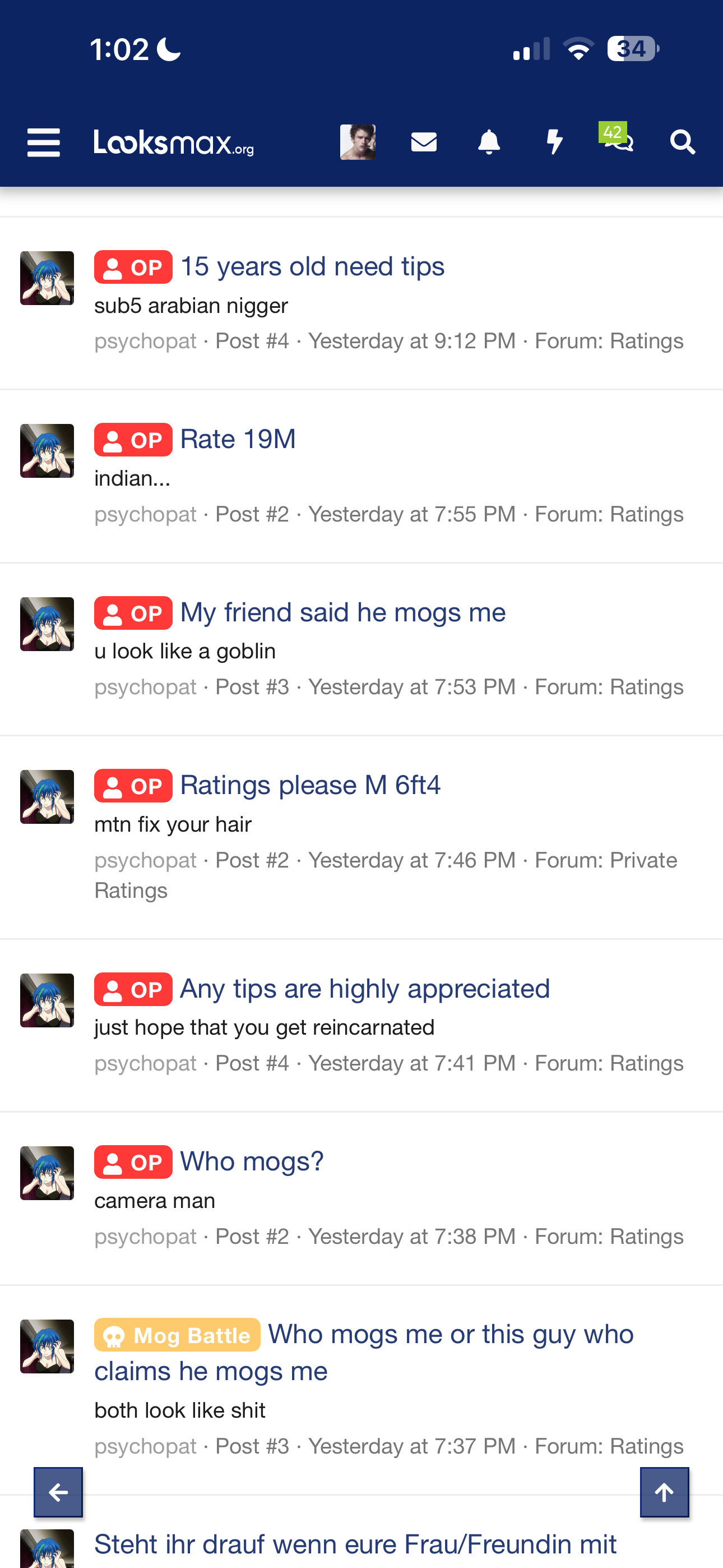Image resolution: width=723 pixels, height=1568 pixels.
Task: Open thread "Ratings please M 6ft4"
Action: (x=310, y=785)
